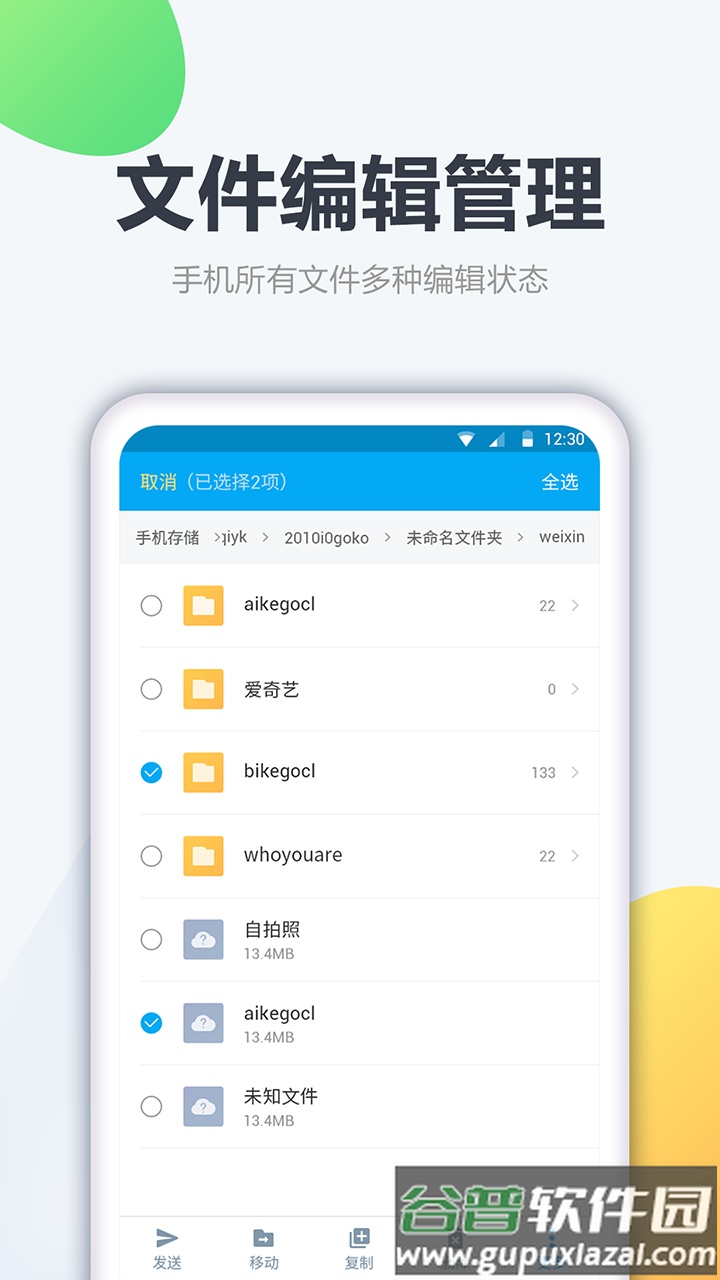Check the circle beside 自拍照
Image resolution: width=720 pixels, height=1280 pixels.
[x=151, y=940]
